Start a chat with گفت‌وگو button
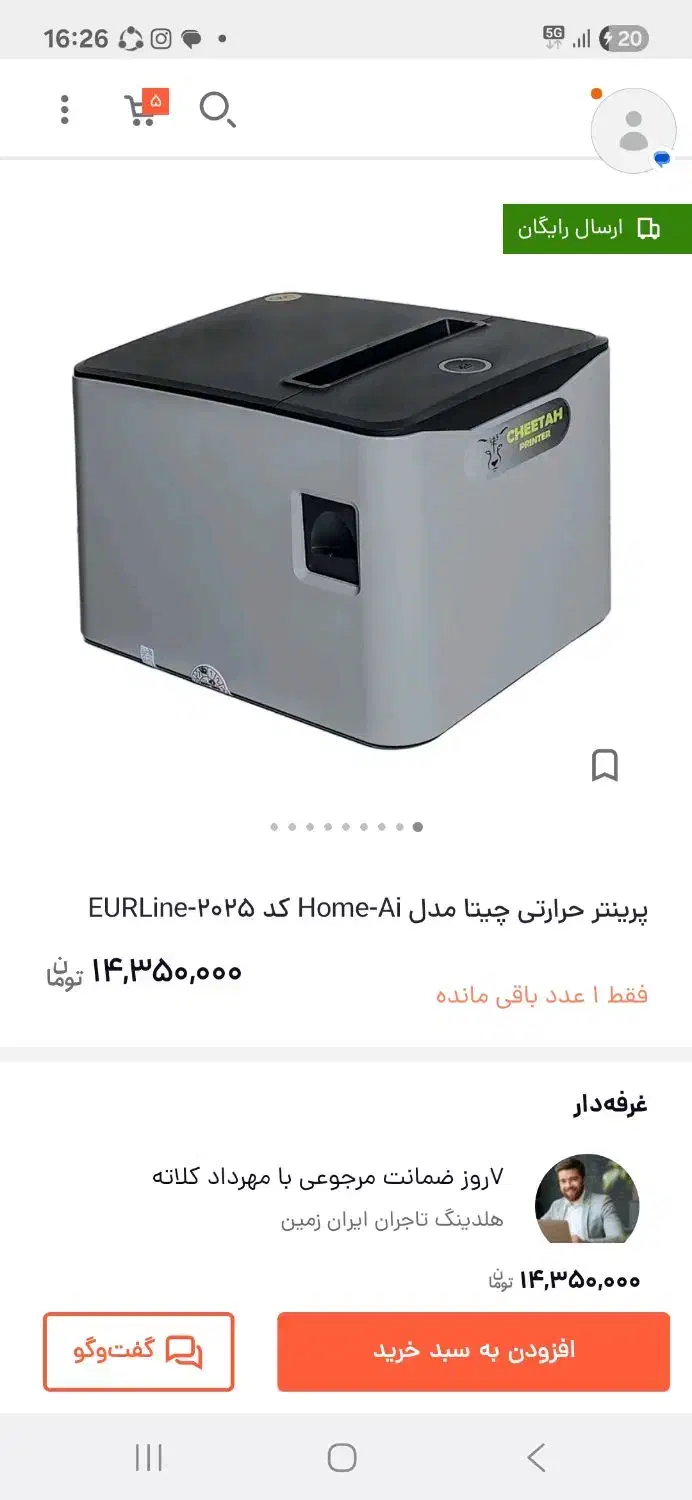 point(138,1351)
